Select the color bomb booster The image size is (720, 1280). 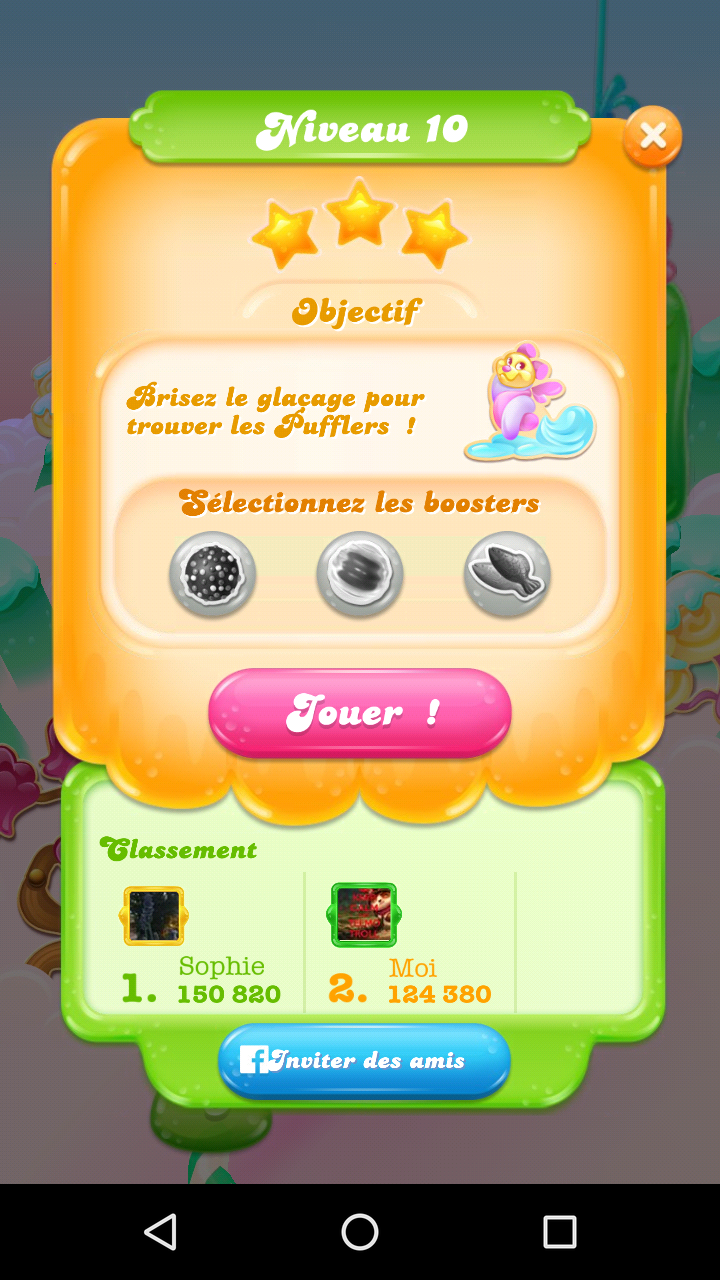pos(212,574)
